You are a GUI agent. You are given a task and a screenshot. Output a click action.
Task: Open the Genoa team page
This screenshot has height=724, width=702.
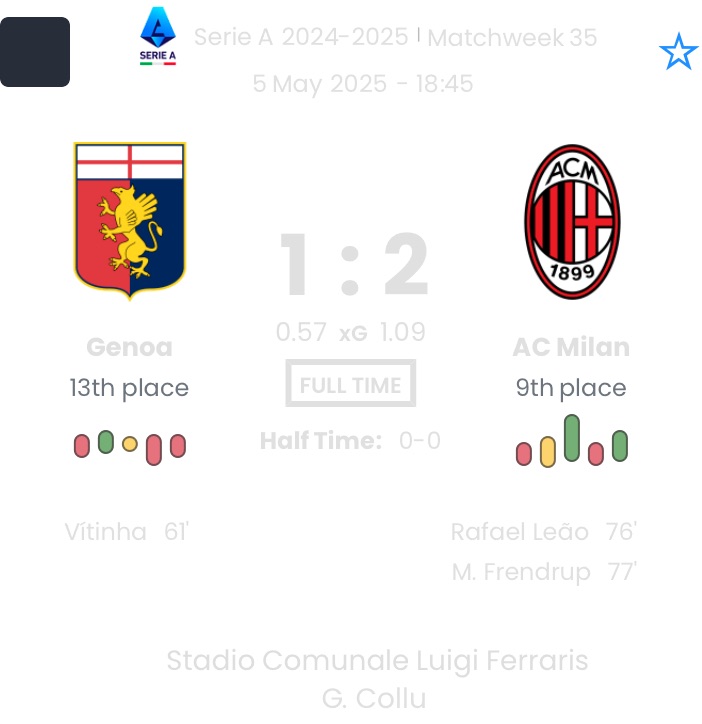(129, 221)
